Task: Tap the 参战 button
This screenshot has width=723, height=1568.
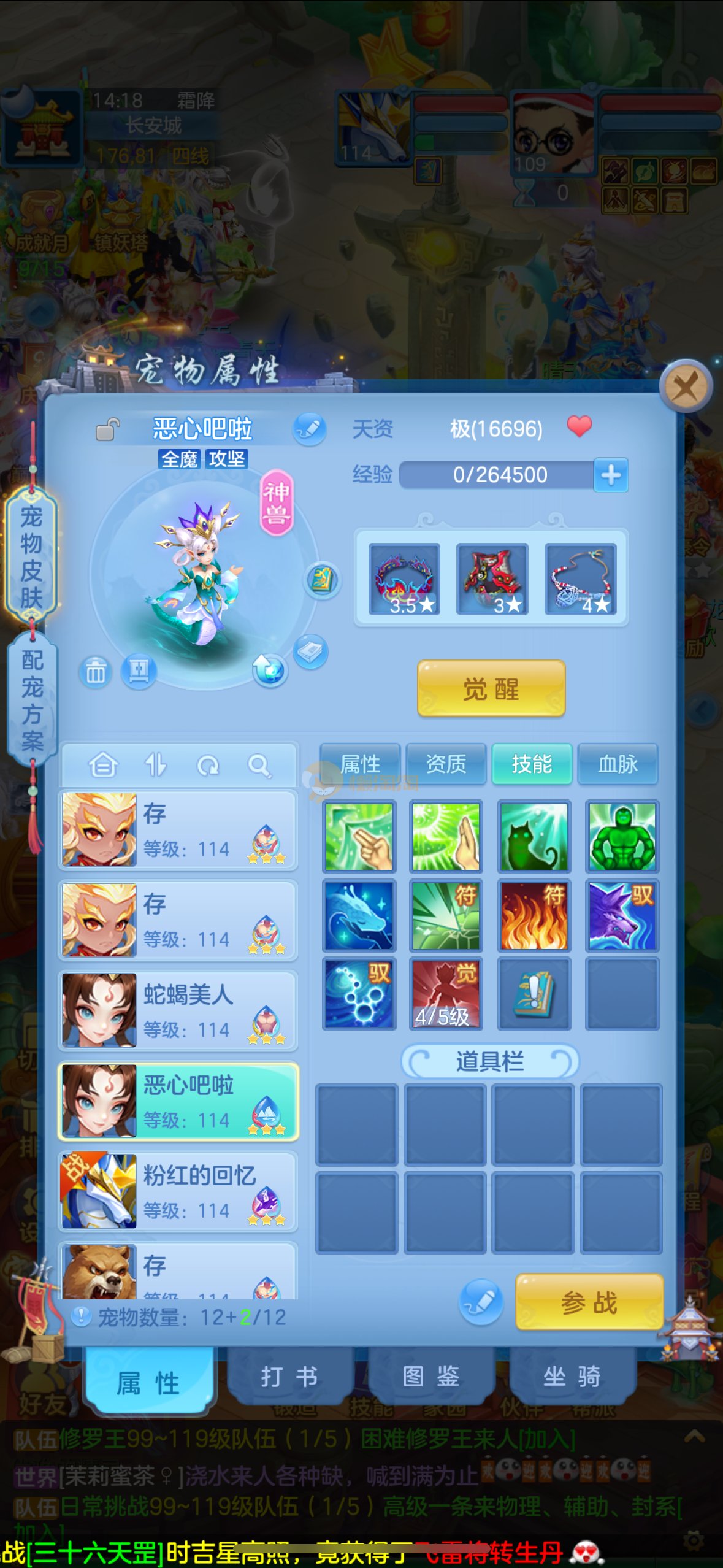Action: point(589,1302)
